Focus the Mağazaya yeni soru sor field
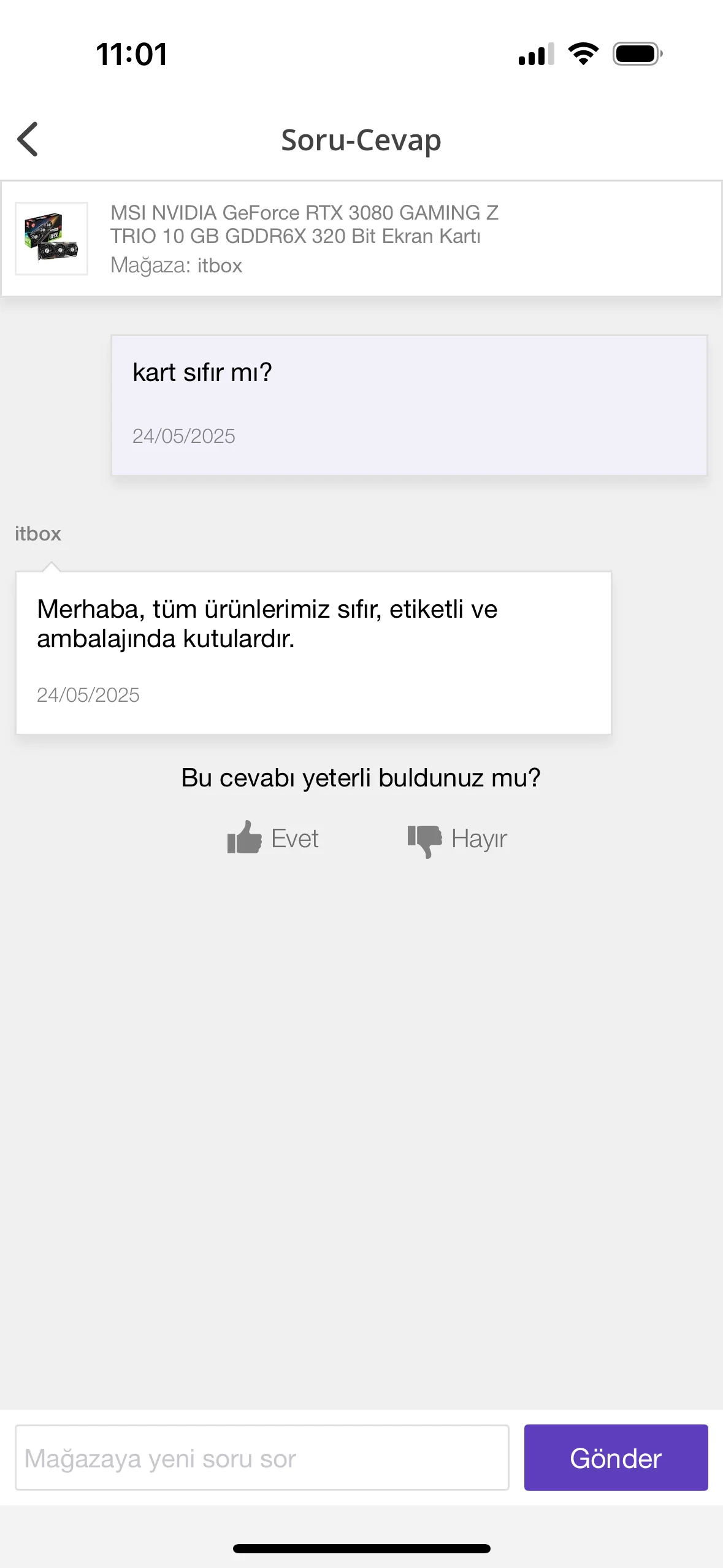The width and height of the screenshot is (723, 1568). pos(262,1458)
